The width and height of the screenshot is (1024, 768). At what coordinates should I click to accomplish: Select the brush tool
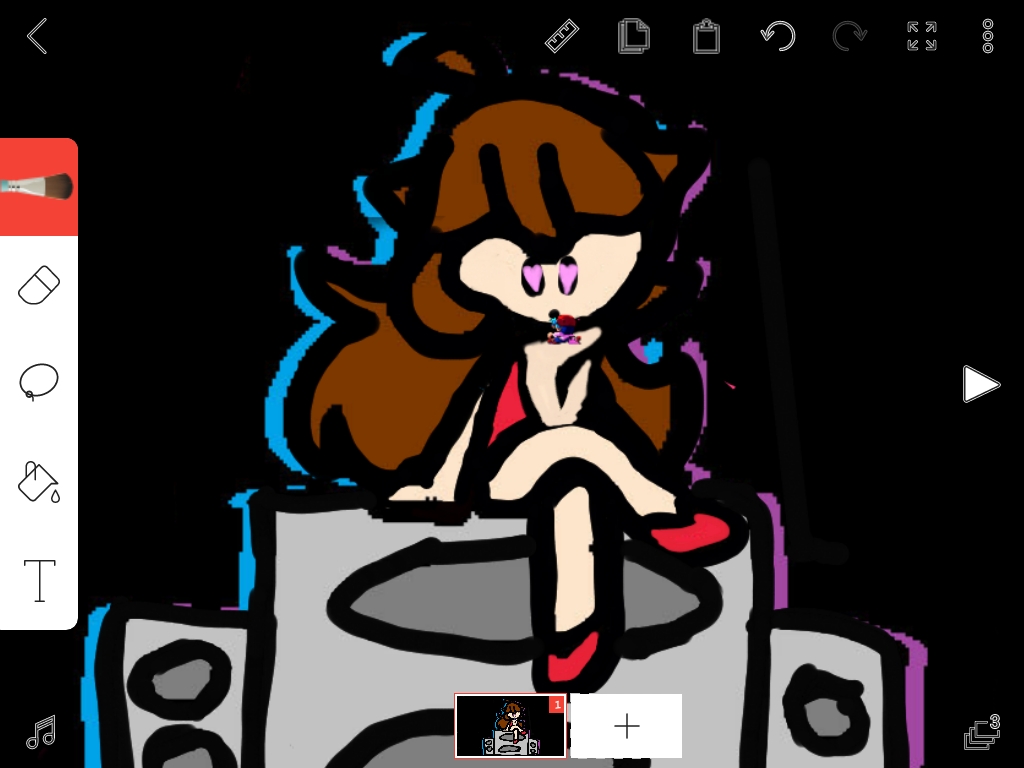point(39,187)
